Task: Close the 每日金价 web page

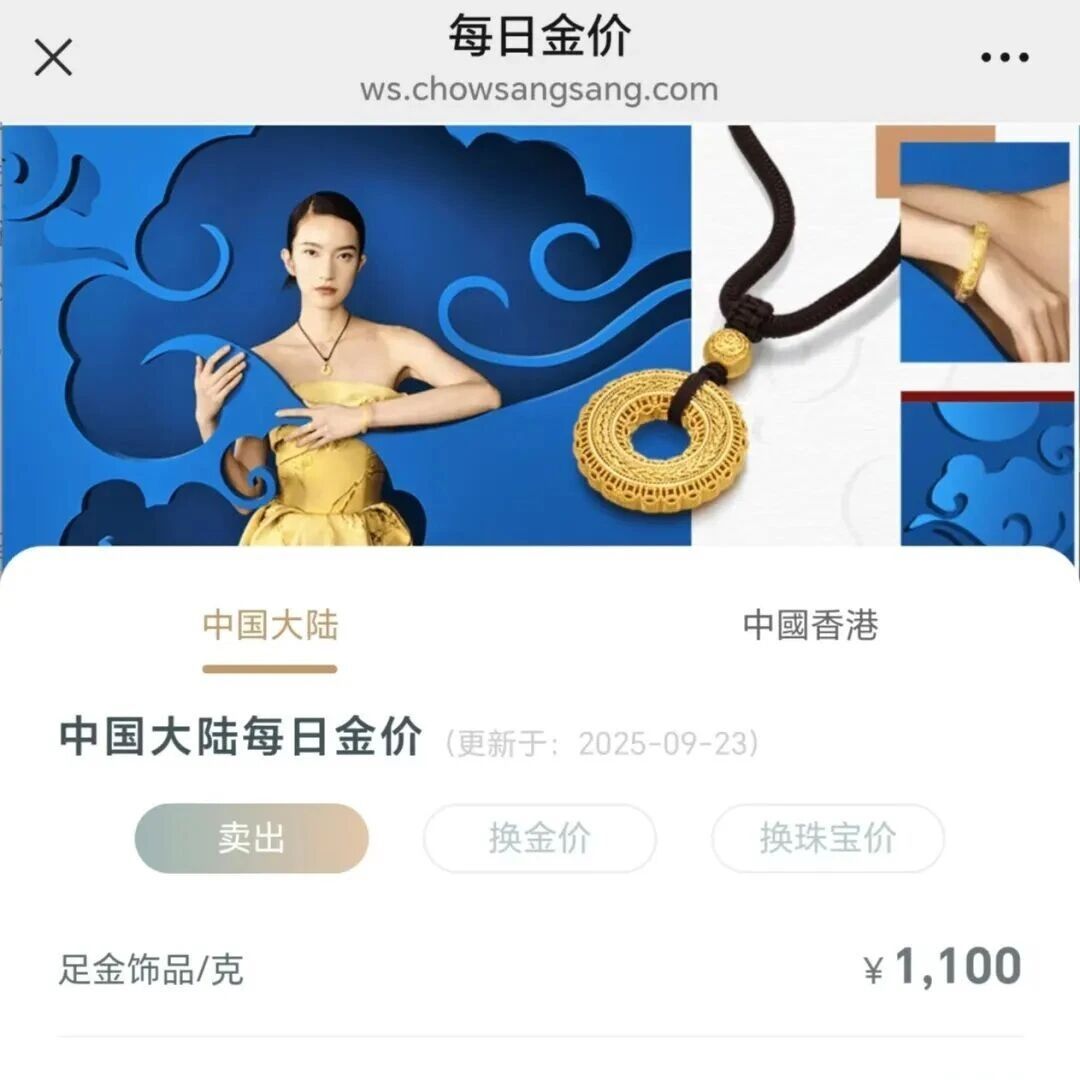Action: tap(53, 57)
